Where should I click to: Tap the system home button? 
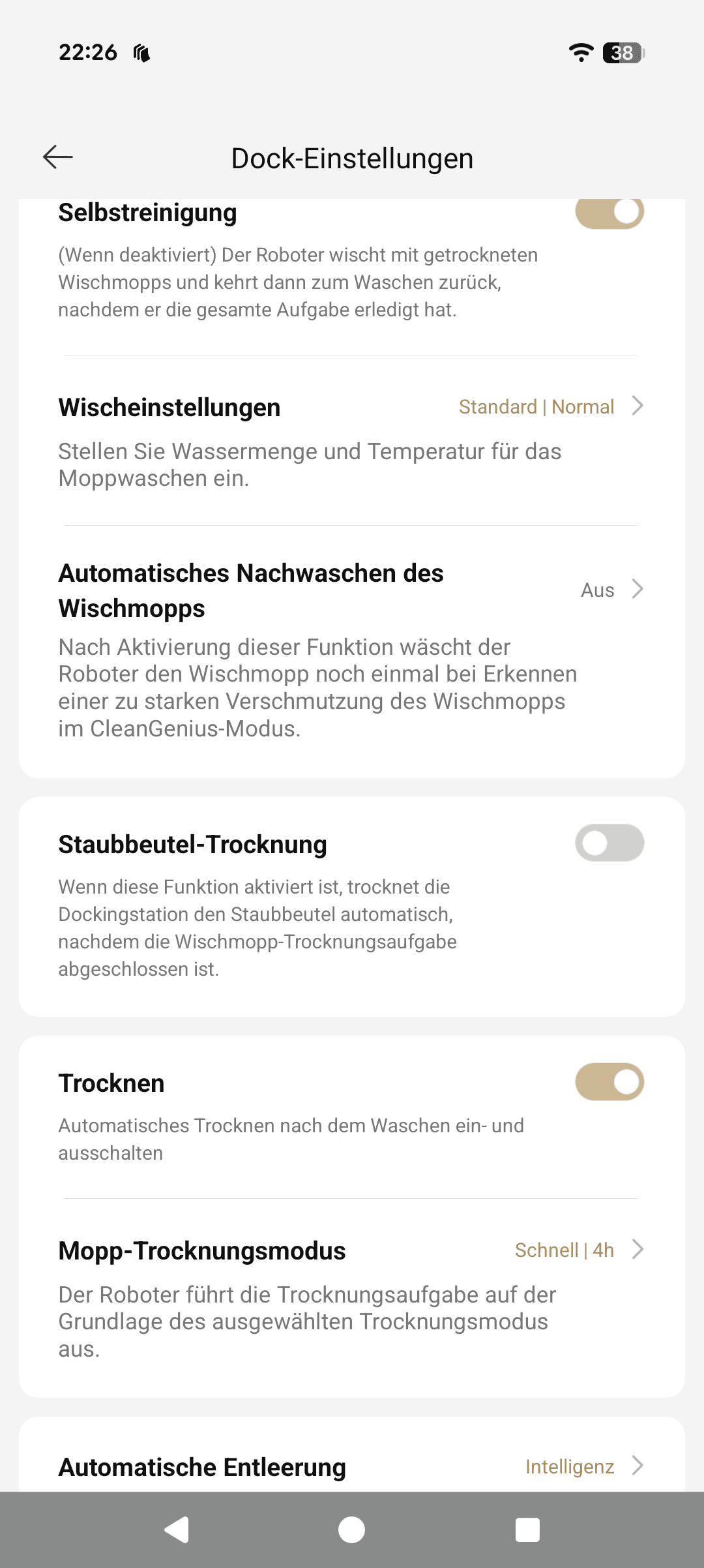(x=351, y=1530)
